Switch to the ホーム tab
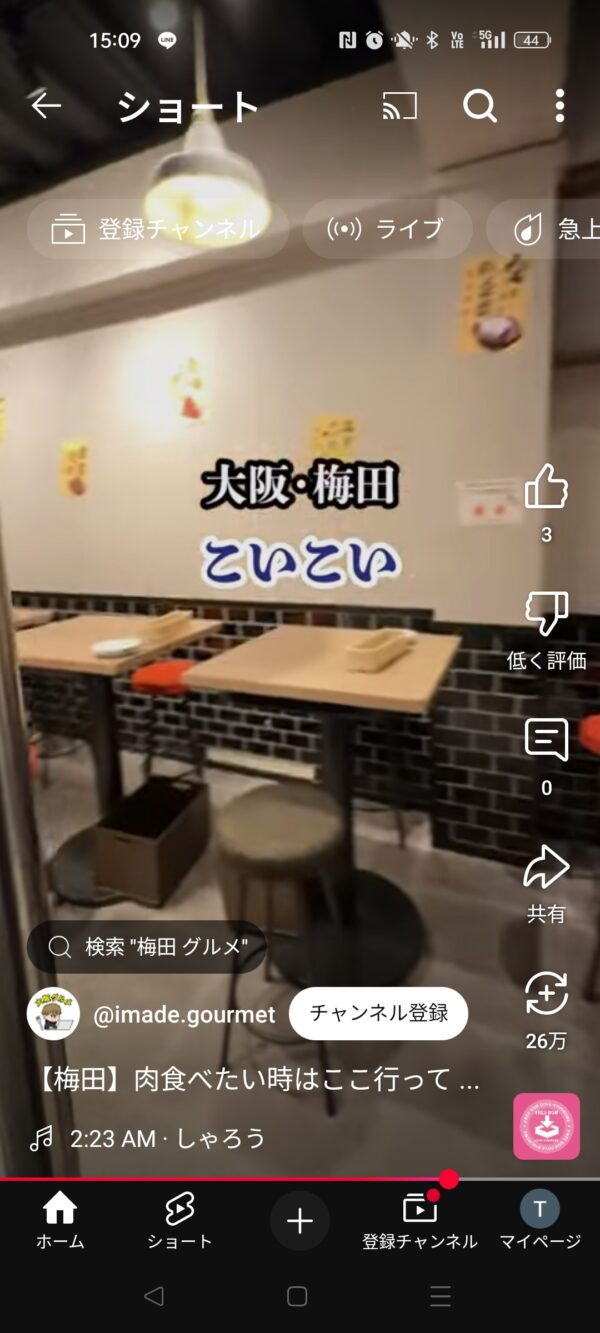This screenshot has height=1333, width=600. click(60, 1222)
